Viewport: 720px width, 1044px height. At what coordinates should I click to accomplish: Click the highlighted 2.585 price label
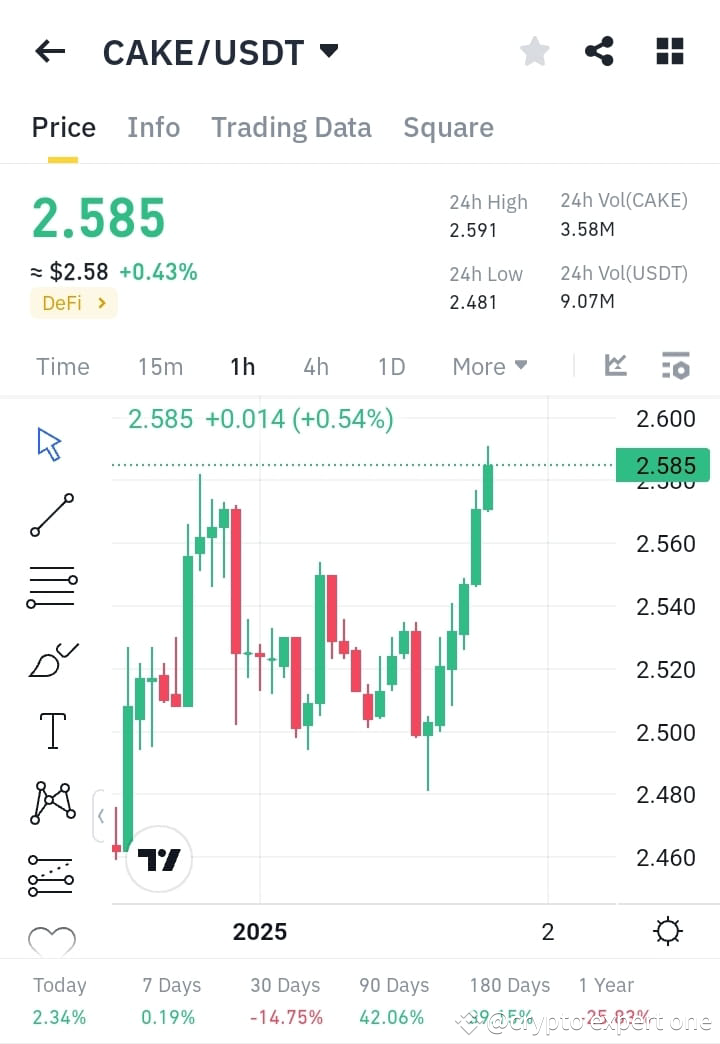tap(663, 465)
